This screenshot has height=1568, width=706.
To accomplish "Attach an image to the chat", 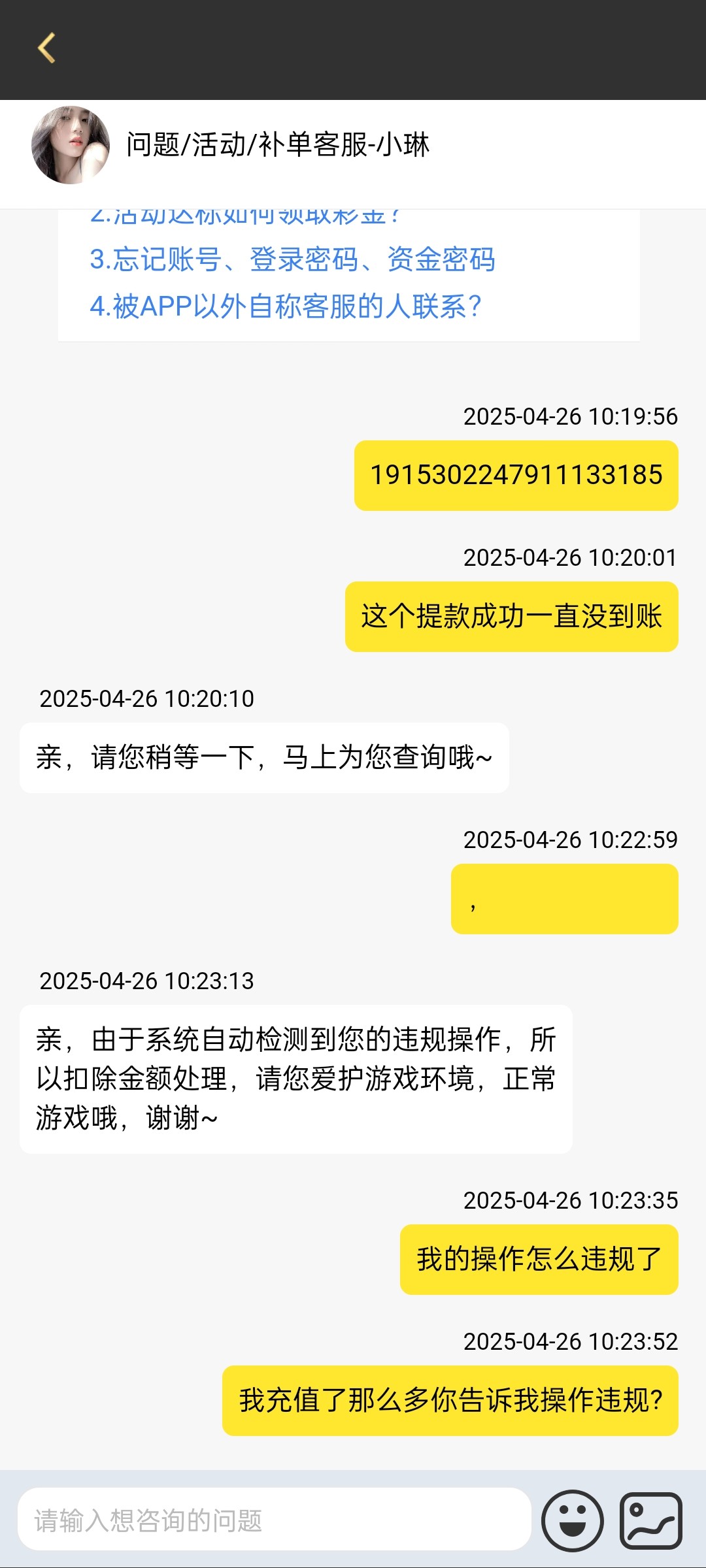I will (x=651, y=1520).
